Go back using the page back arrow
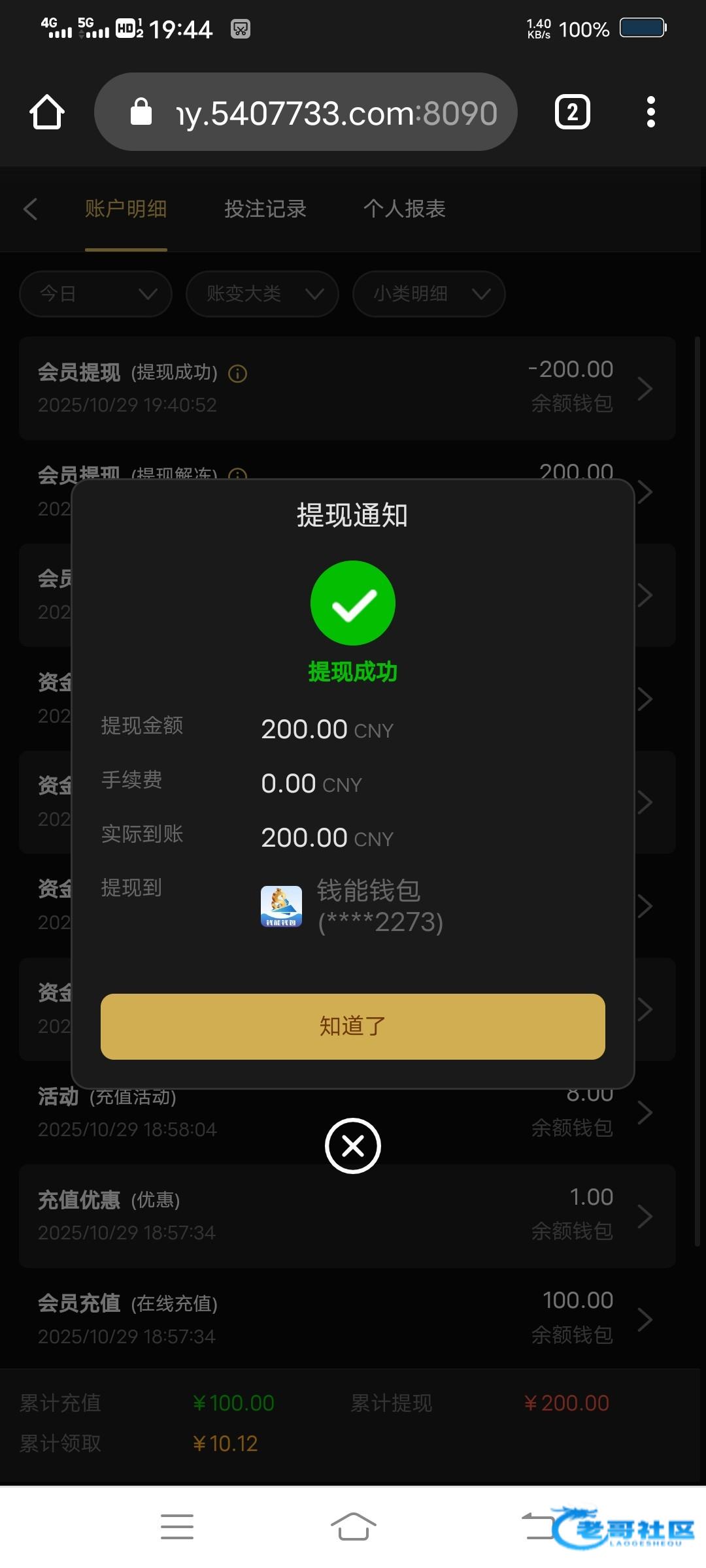The image size is (706, 1568). 30,209
